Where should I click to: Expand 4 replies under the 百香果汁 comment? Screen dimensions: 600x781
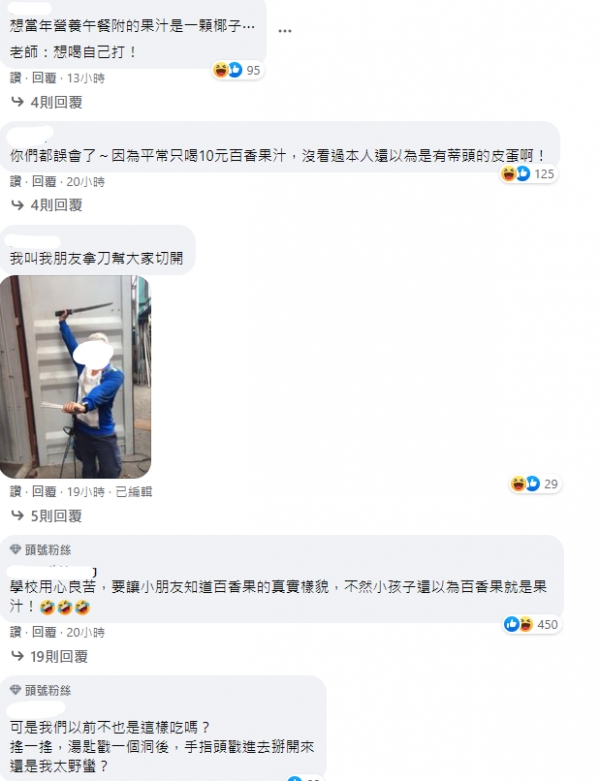click(47, 205)
